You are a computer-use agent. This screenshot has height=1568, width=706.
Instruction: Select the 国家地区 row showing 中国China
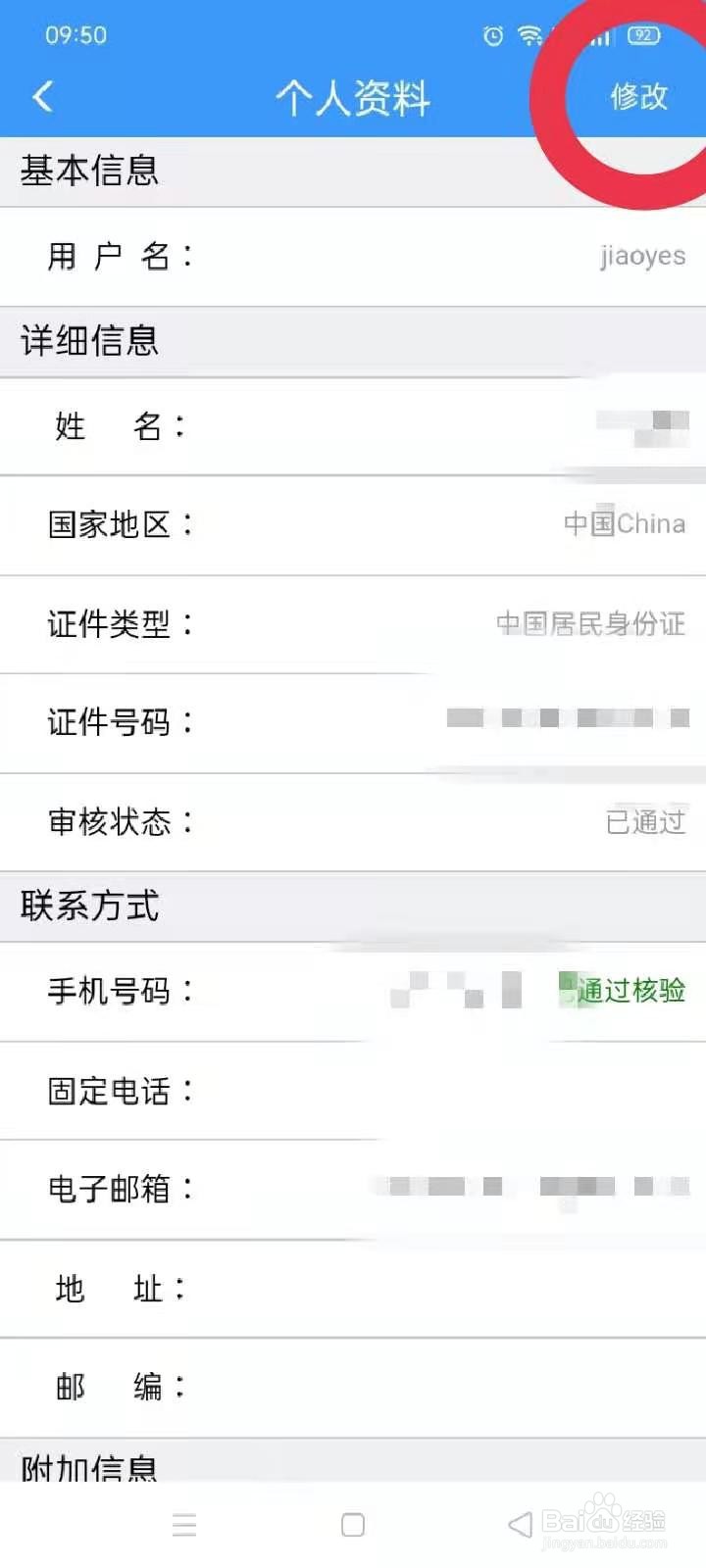[x=353, y=525]
